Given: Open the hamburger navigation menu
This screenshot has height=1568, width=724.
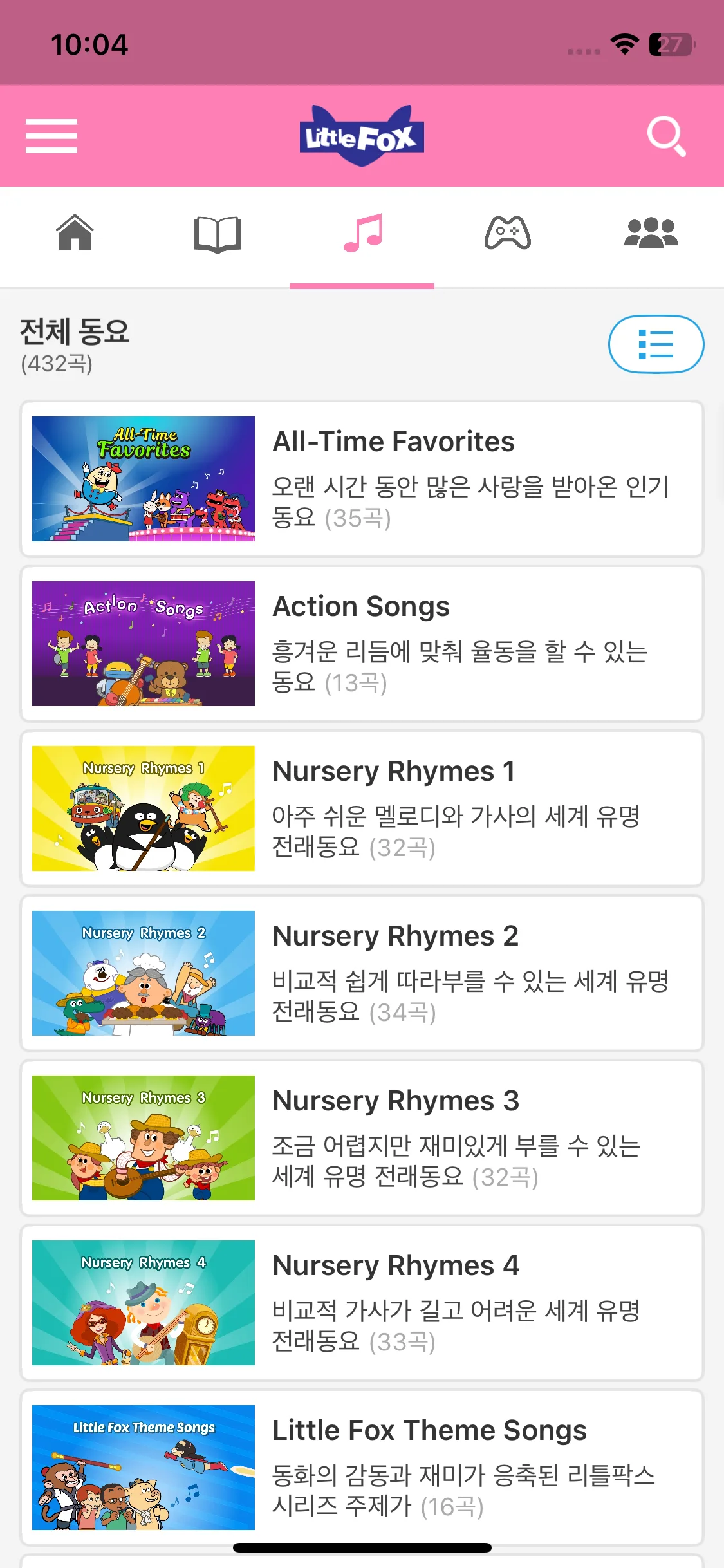Looking at the screenshot, I should tap(51, 135).
